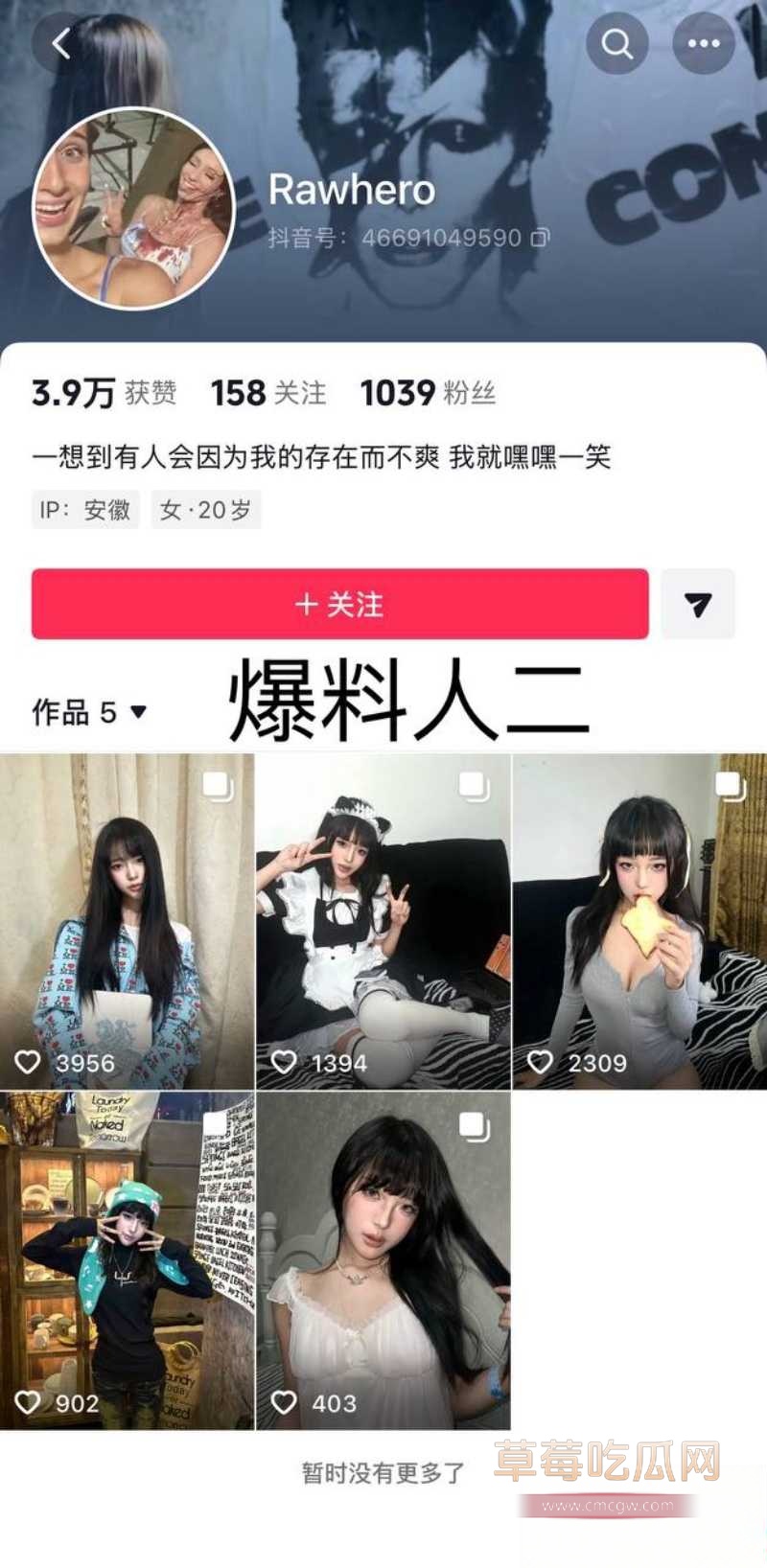Tap the share arrow beside the follow button

pos(698,604)
